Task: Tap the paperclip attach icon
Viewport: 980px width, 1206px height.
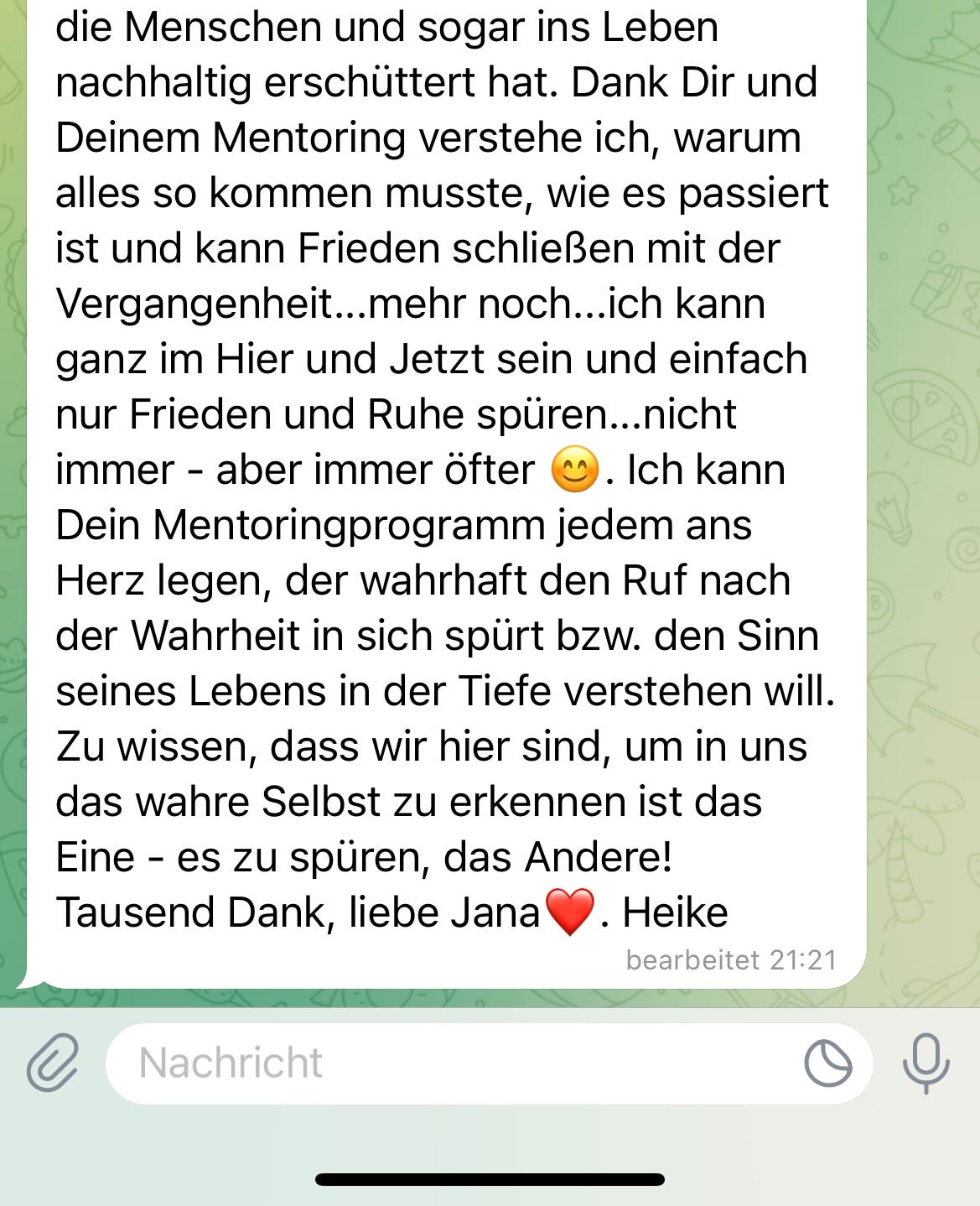Action: 52,1063
